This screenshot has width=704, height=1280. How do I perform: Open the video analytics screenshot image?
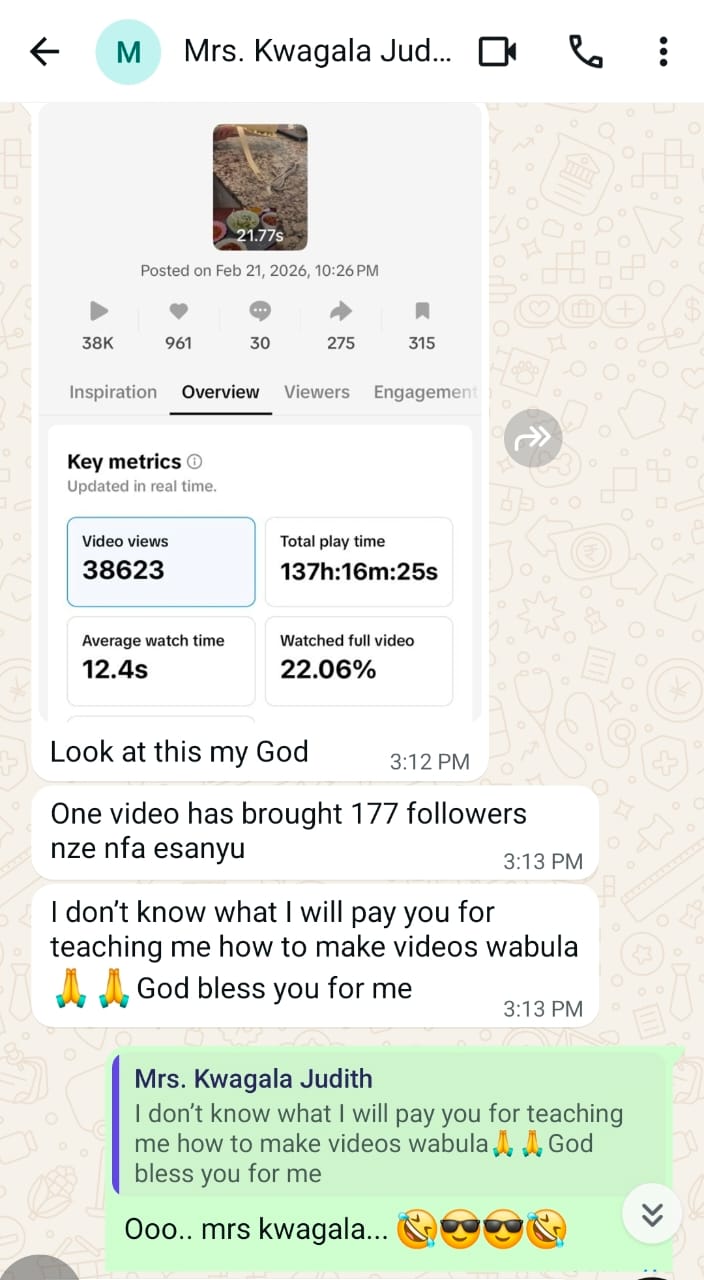pos(260,410)
